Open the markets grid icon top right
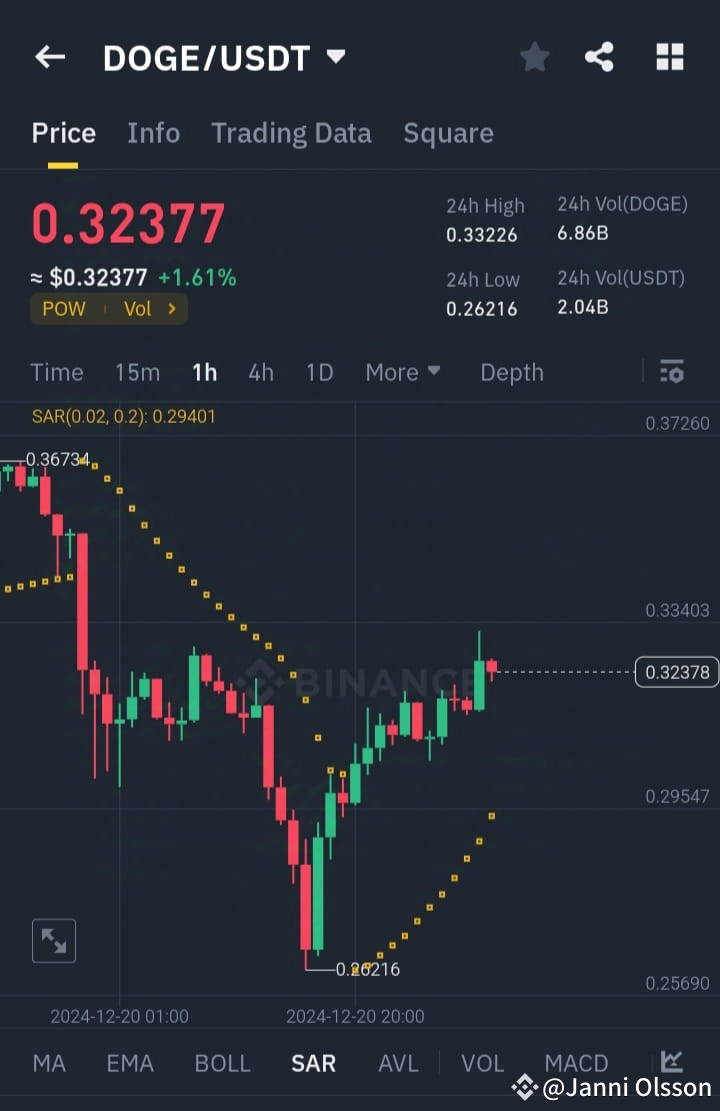The image size is (720, 1111). [x=669, y=57]
